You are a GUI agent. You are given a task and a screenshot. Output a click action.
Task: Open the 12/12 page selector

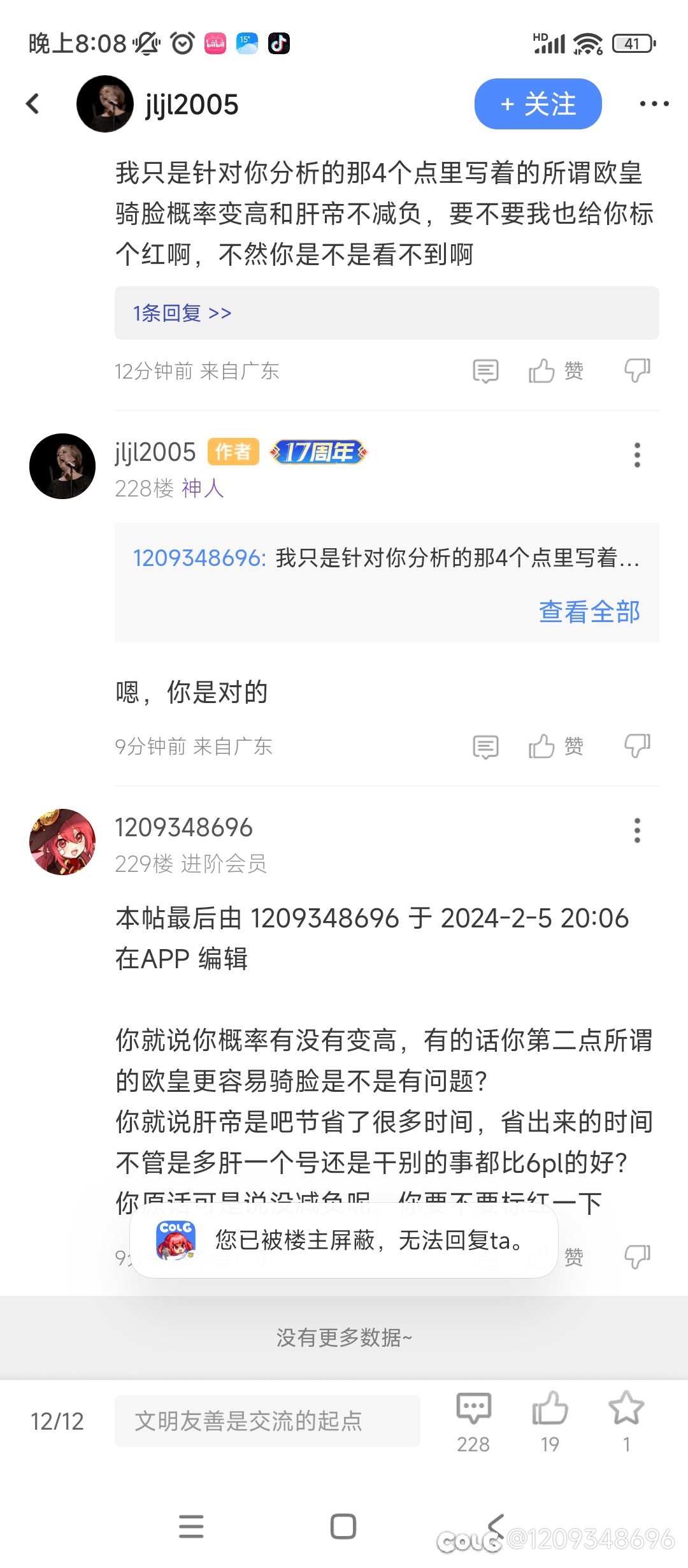(x=57, y=1421)
